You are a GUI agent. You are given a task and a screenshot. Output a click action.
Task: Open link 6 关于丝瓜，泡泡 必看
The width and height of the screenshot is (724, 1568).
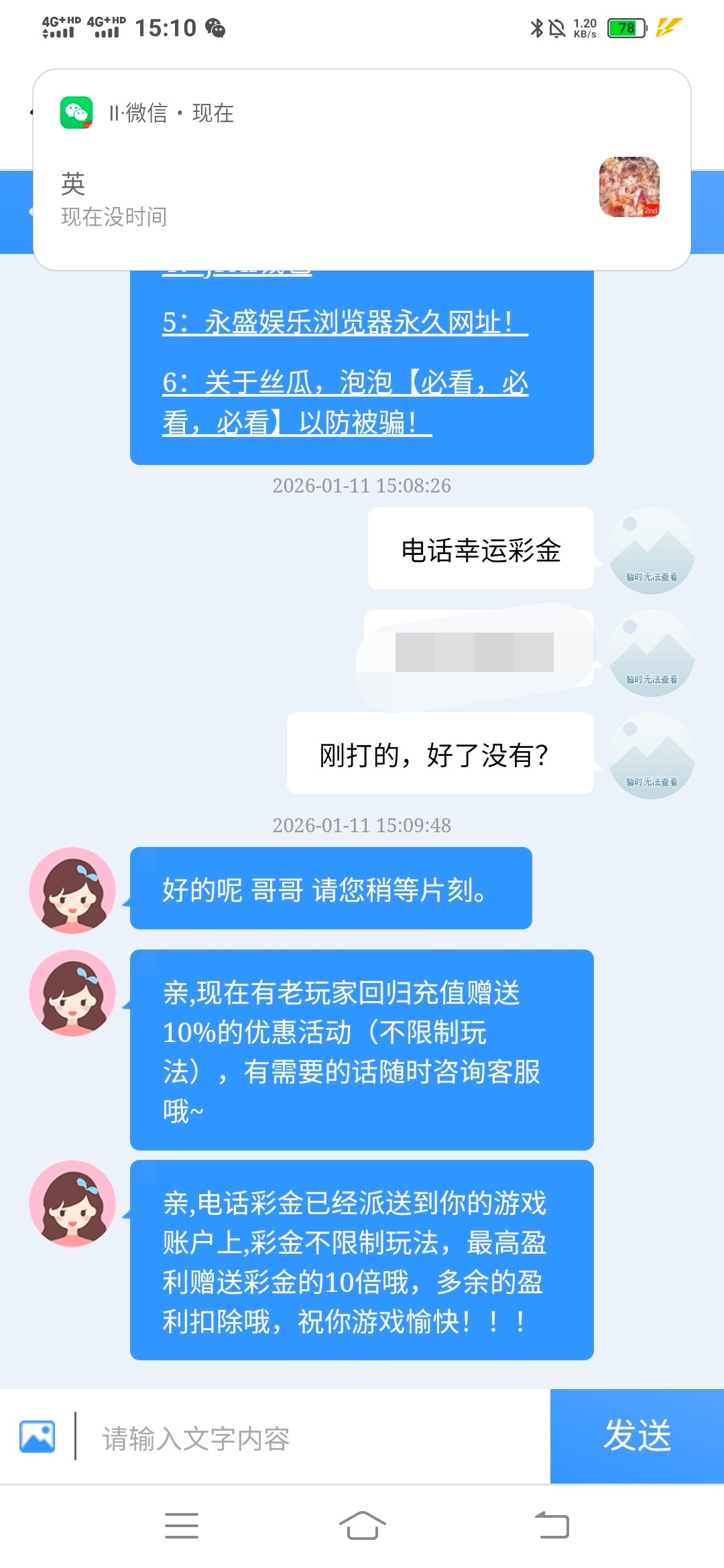tap(345, 402)
